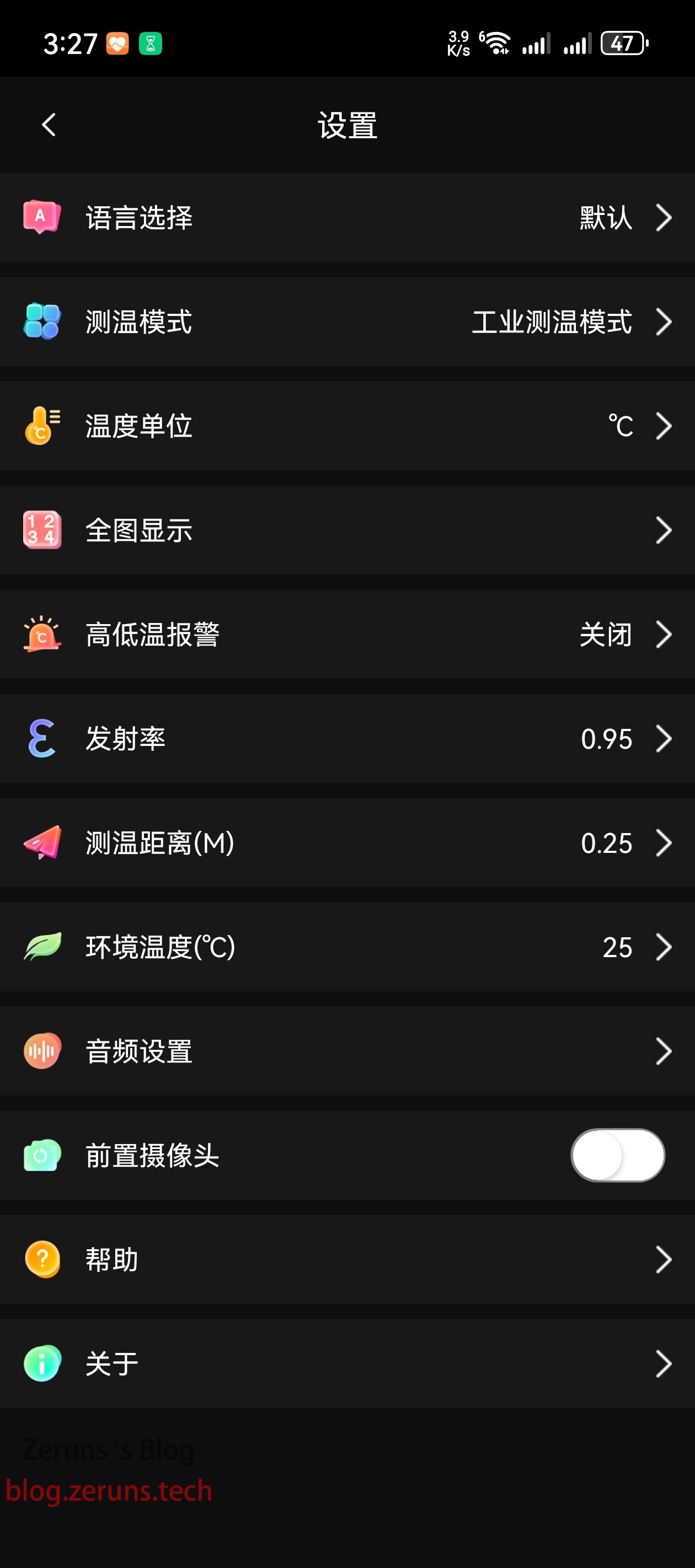This screenshot has width=695, height=1568.
Task: Toggle the 前置摄像头 switch
Action: (617, 1154)
